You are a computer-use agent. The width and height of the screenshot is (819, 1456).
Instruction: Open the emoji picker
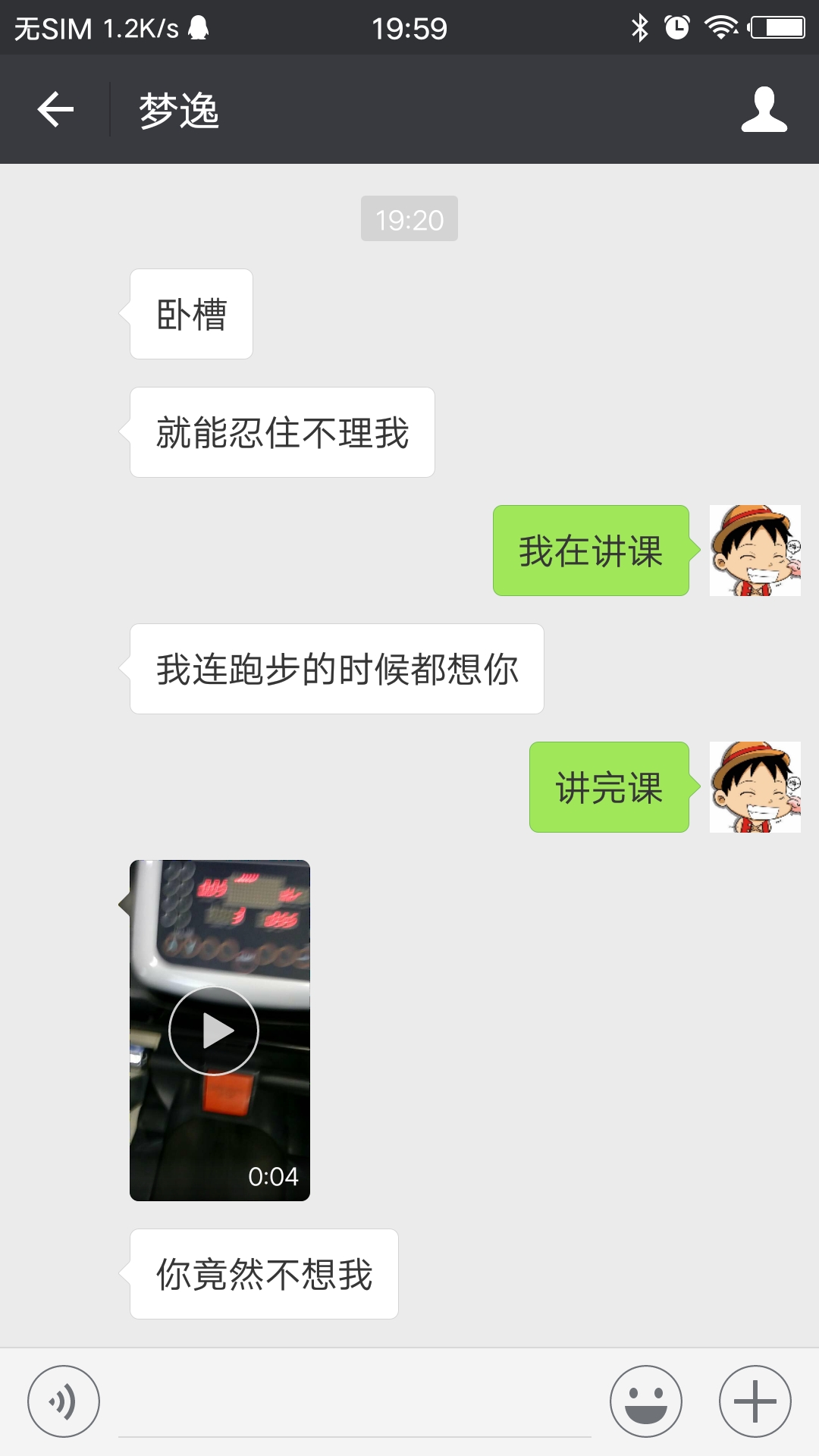pyautogui.click(x=646, y=1401)
